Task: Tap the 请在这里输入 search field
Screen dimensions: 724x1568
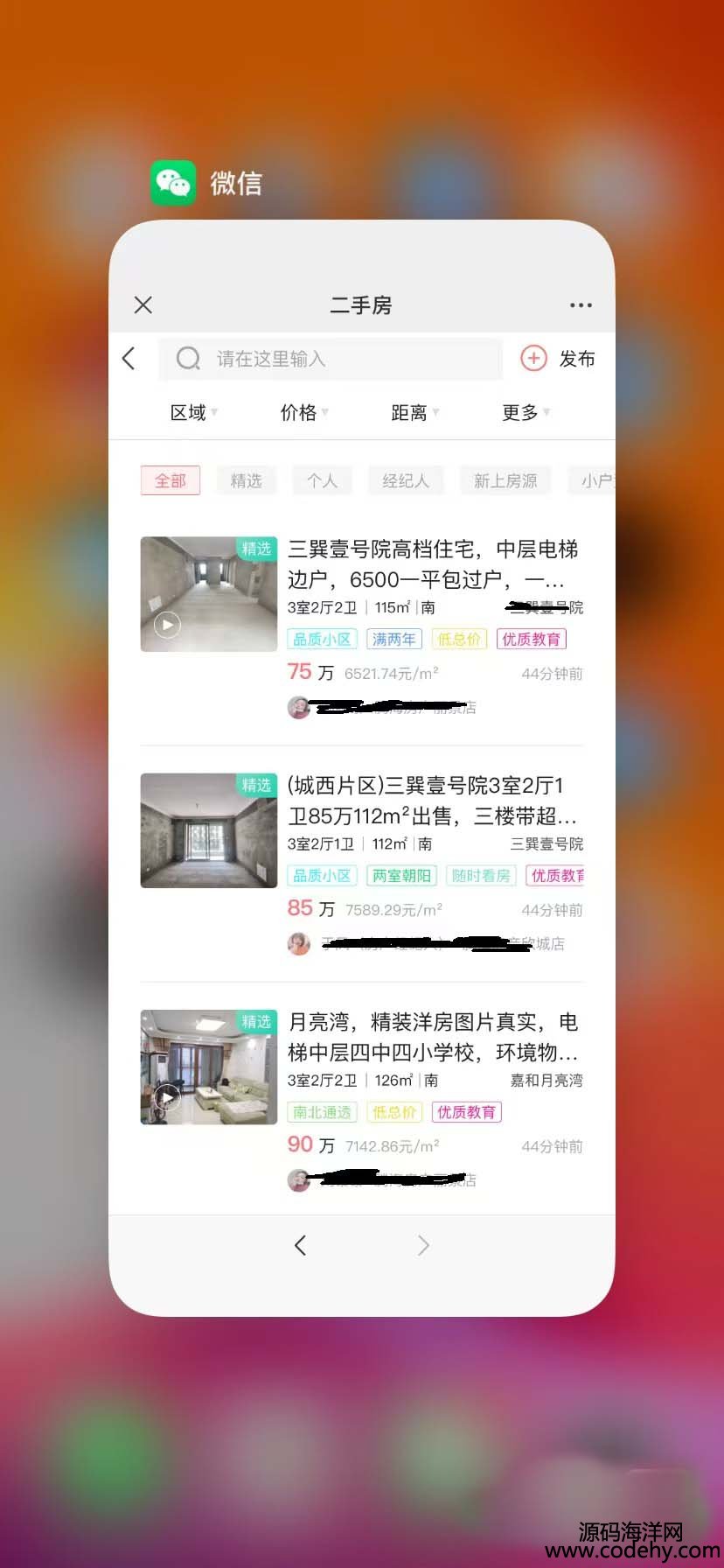Action: click(331, 359)
